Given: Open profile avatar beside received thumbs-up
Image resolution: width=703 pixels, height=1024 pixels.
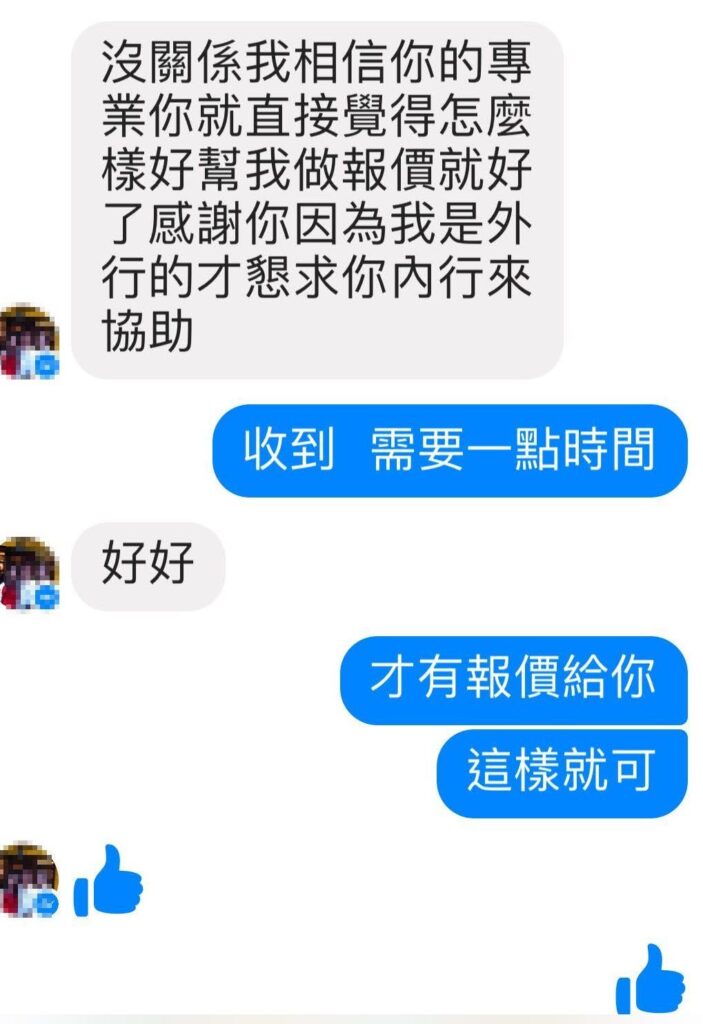Looking at the screenshot, I should 29,881.
